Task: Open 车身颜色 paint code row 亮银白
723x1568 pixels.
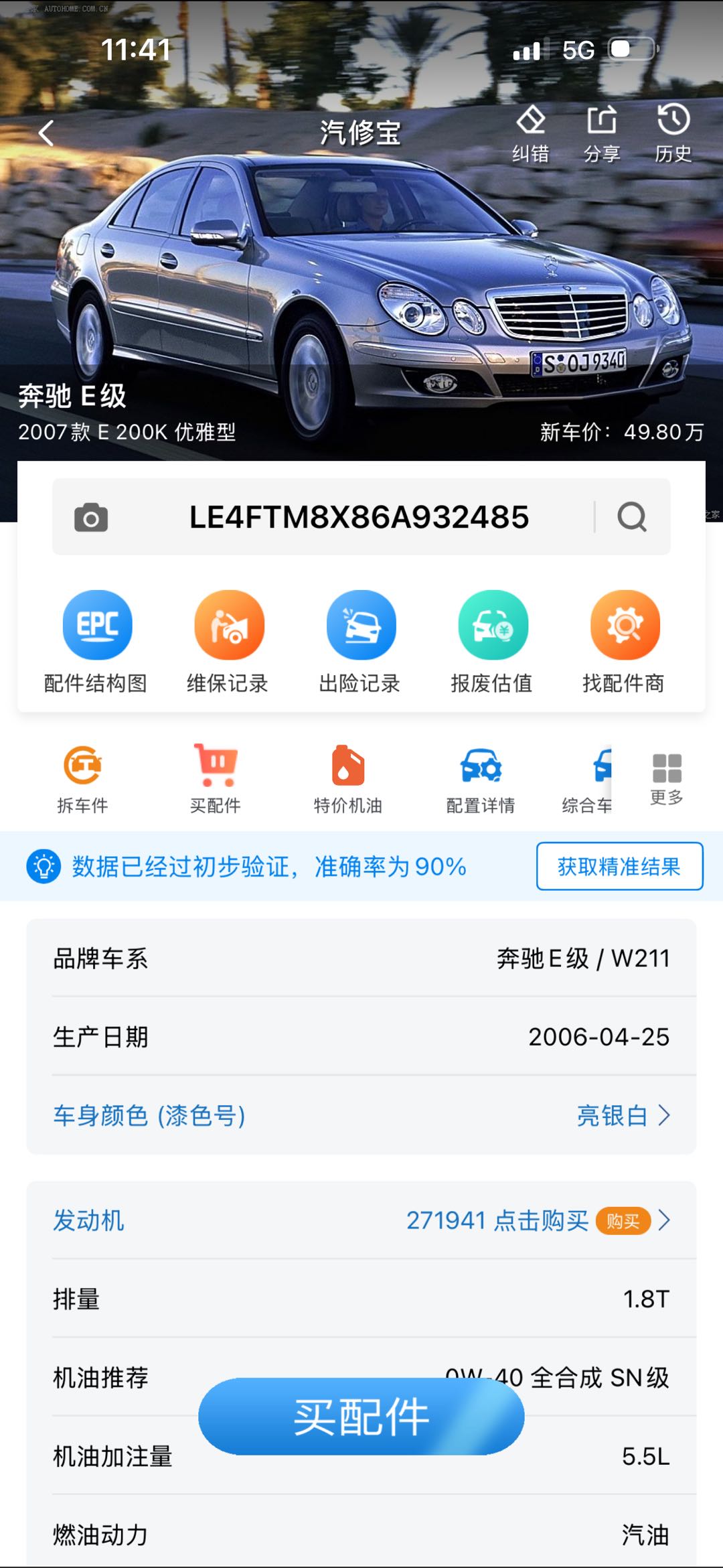Action: point(361,1115)
